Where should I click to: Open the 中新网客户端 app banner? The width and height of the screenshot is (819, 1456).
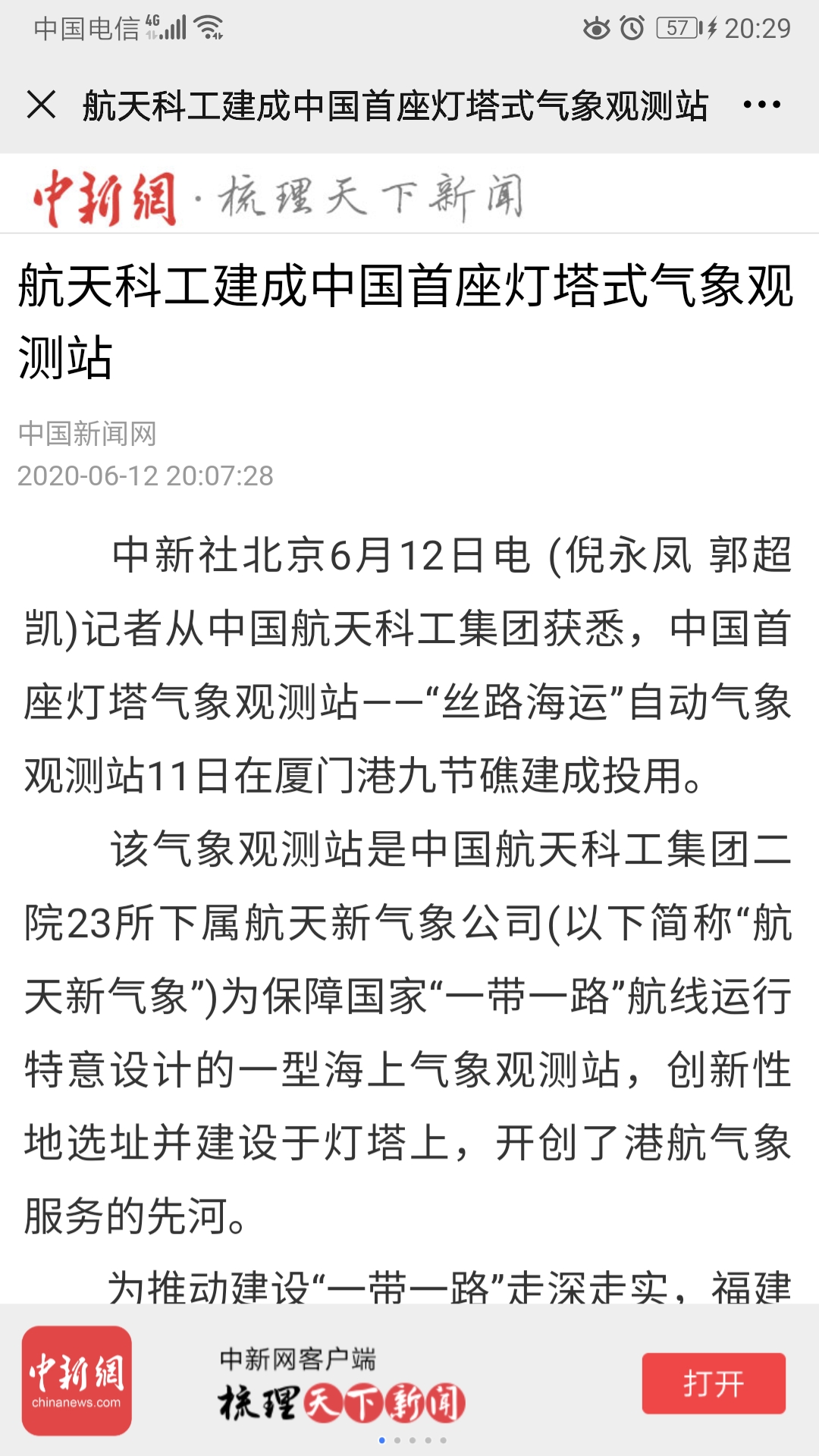coord(341,1383)
